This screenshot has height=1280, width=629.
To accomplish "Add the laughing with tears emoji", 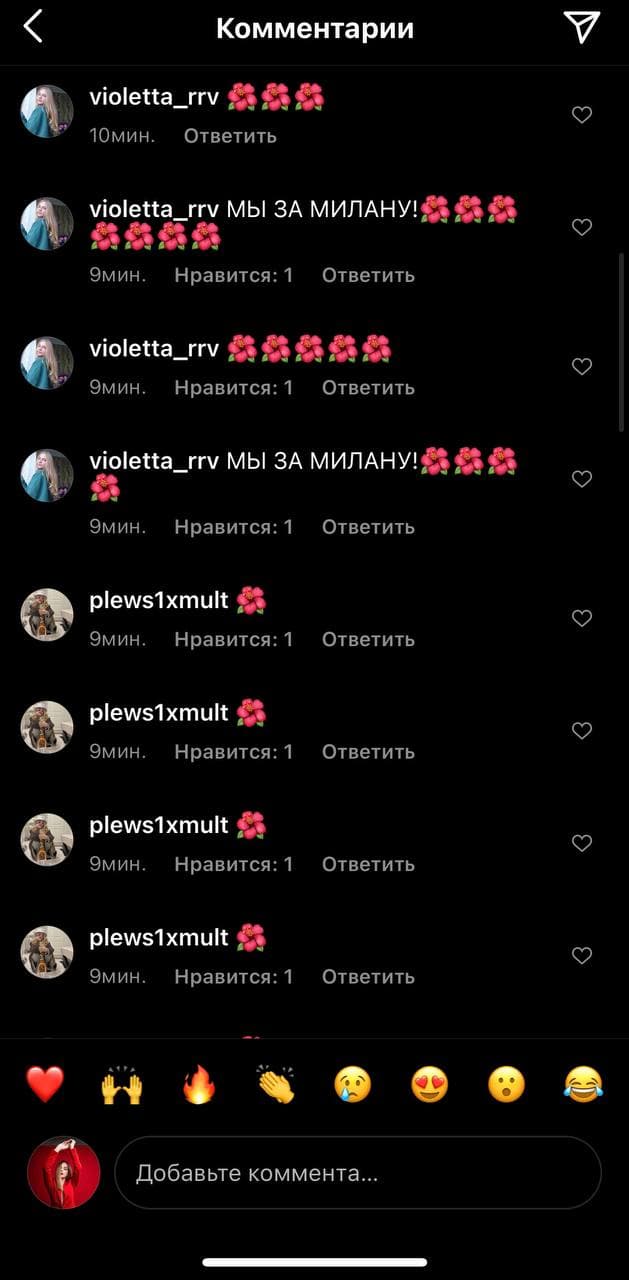I will click(584, 1084).
